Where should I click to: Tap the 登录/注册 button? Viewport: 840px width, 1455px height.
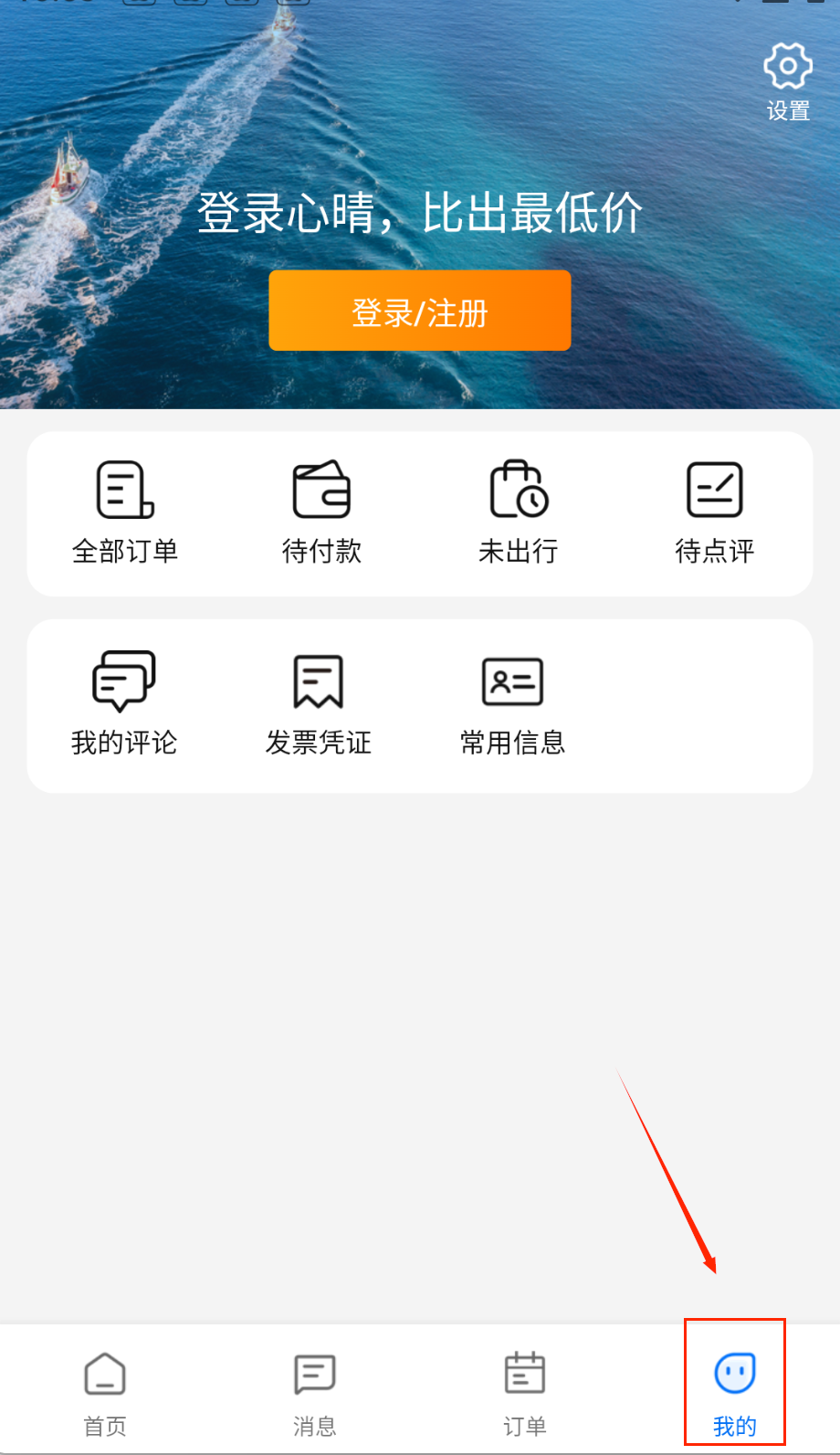click(420, 311)
